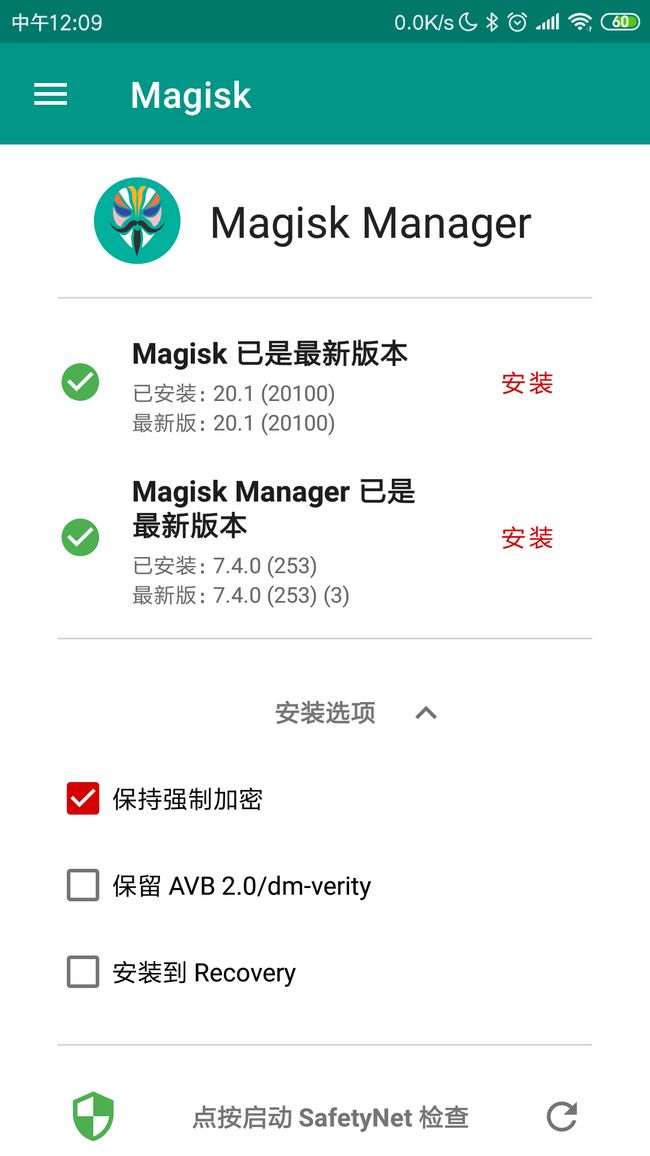Viewport: 650px width, 1156px height.
Task: Check the 安装到 Recovery box
Action: click(83, 972)
